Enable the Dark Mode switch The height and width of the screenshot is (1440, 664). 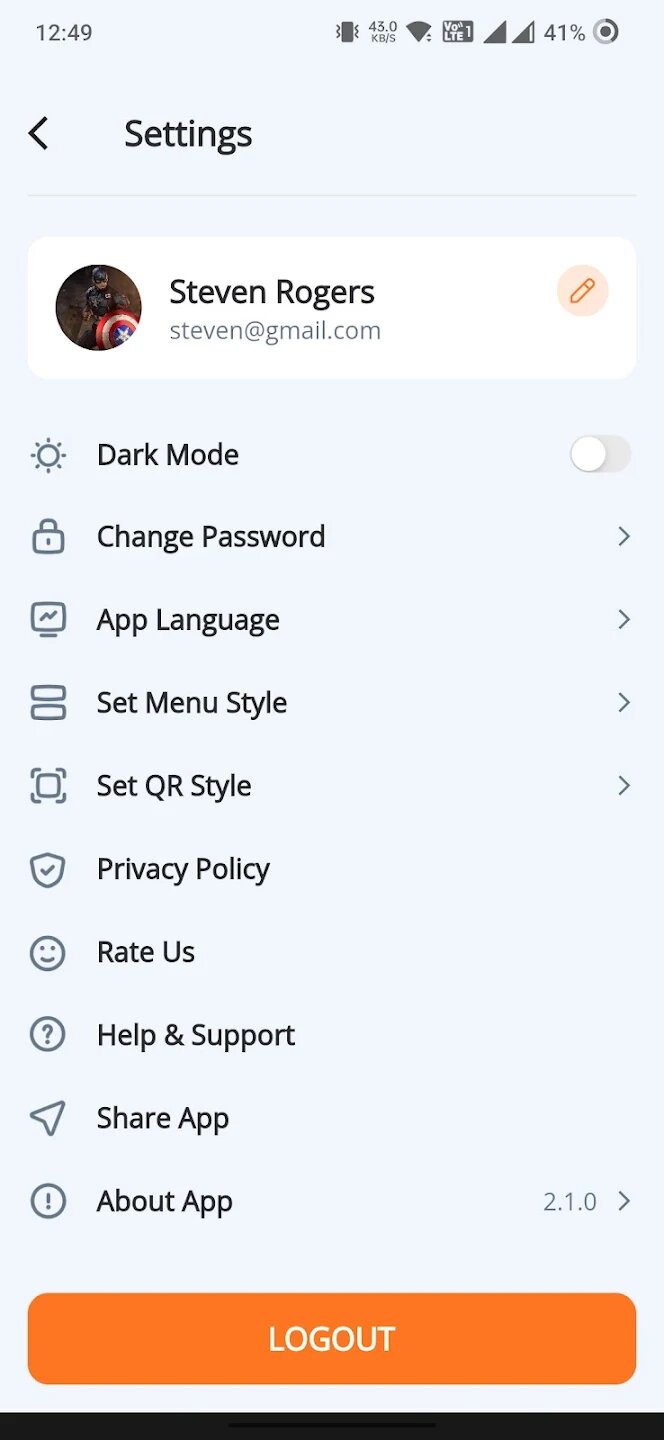click(600, 455)
